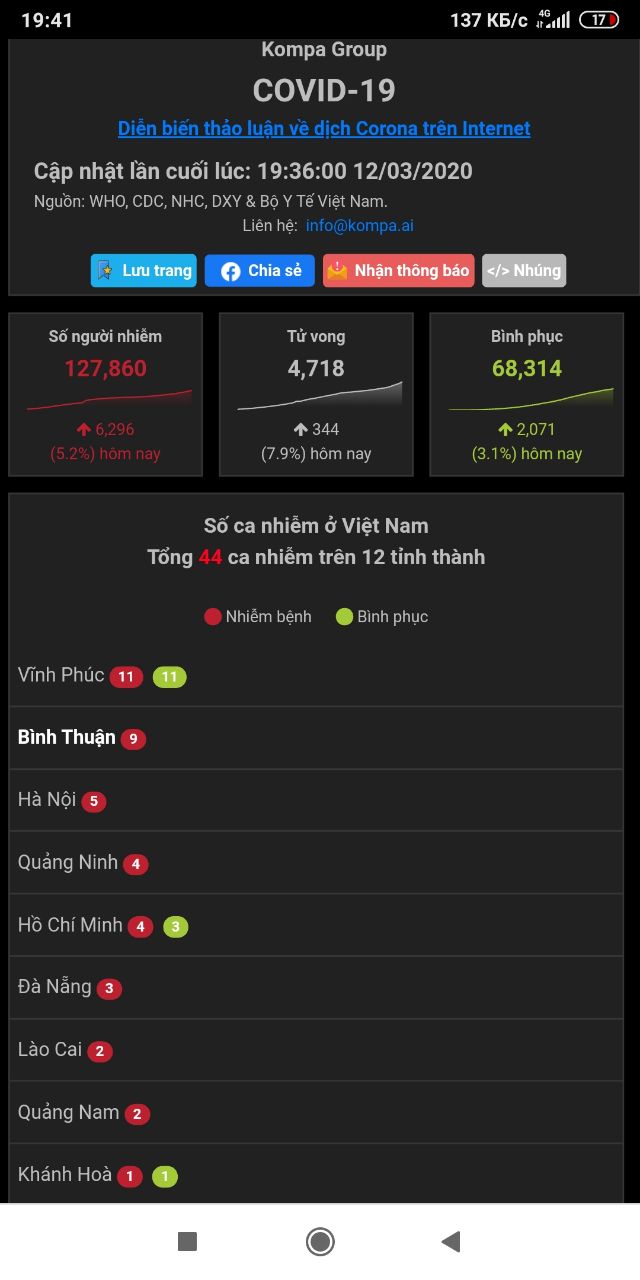Tap the info@kompa.ai contact email

coord(359,225)
